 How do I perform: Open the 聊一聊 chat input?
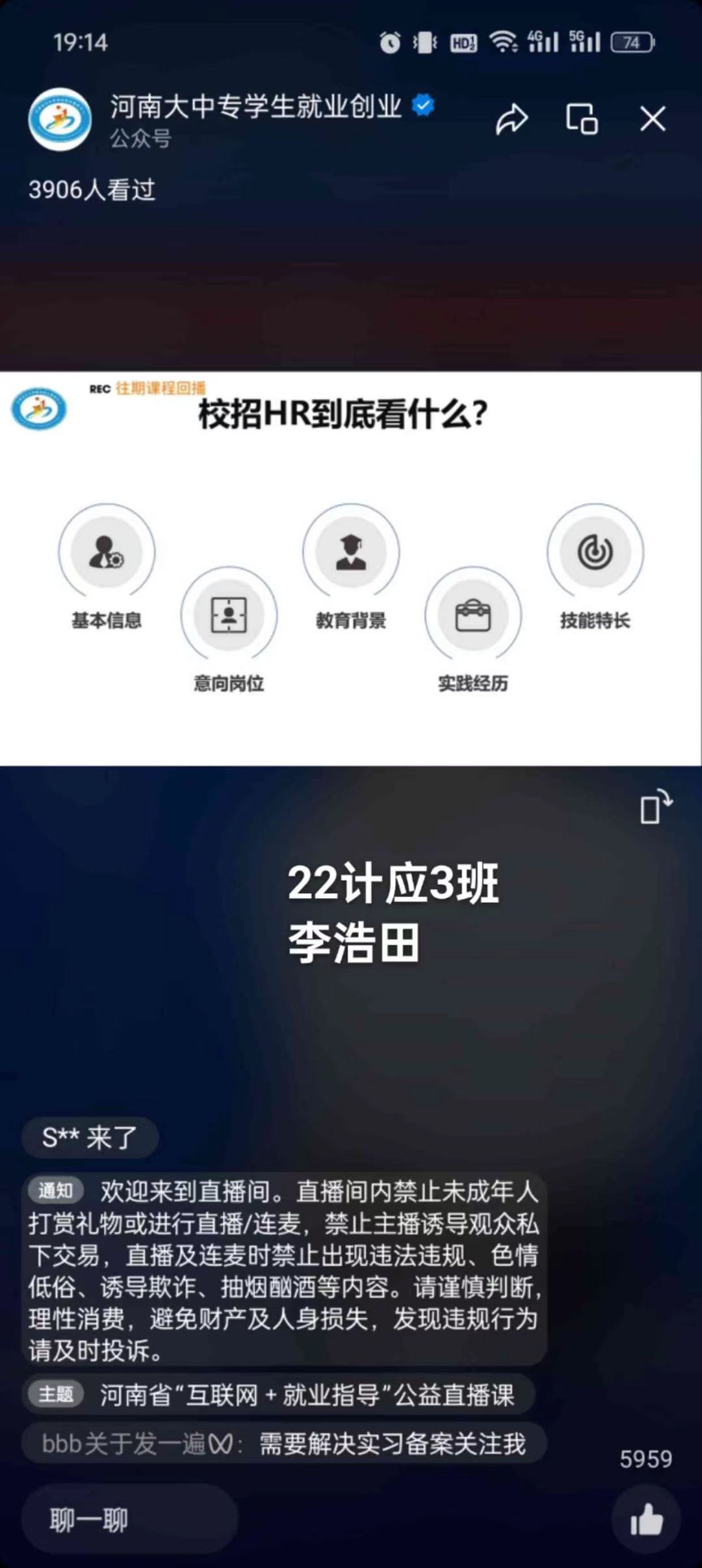(130, 1520)
